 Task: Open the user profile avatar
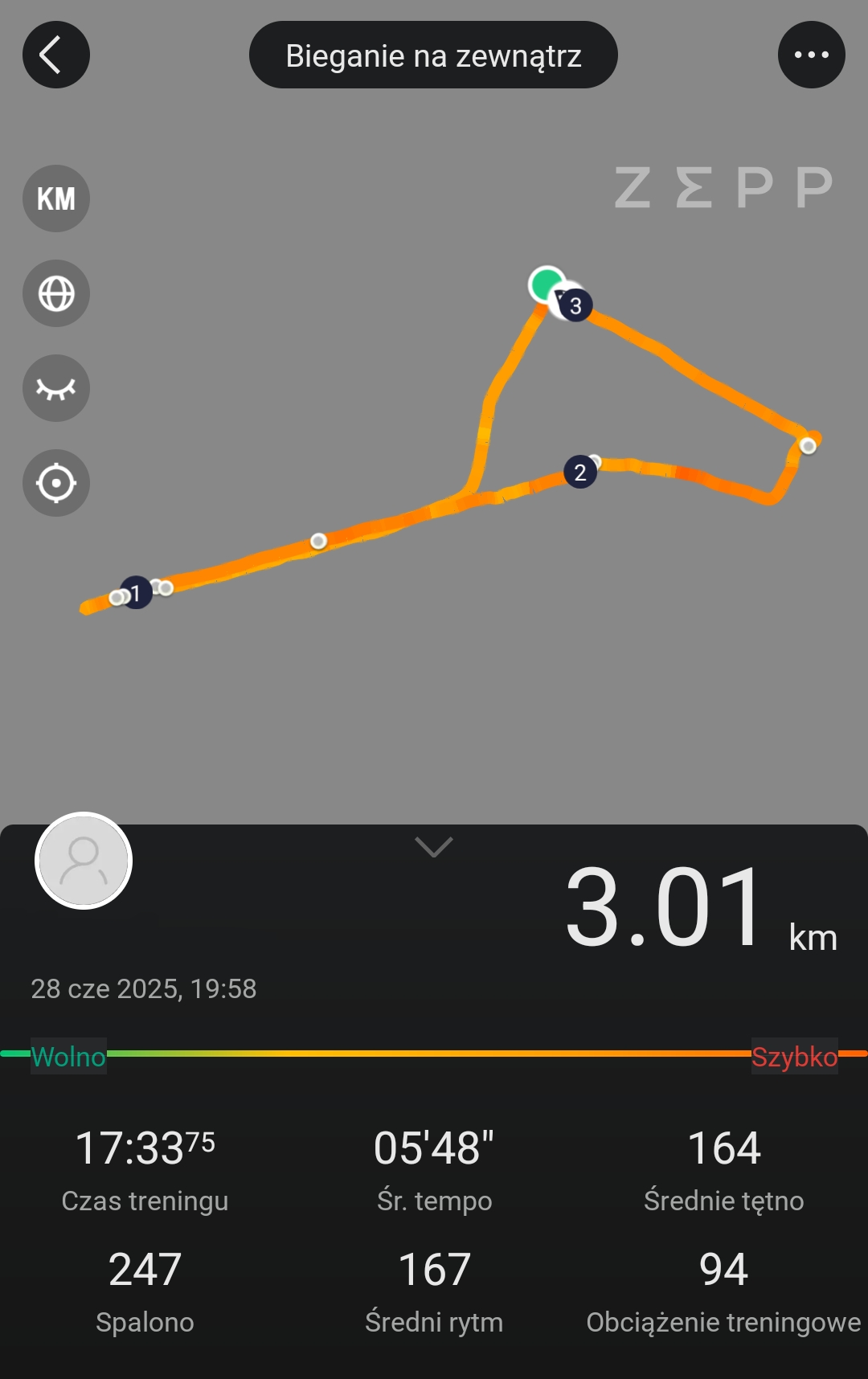click(x=84, y=861)
